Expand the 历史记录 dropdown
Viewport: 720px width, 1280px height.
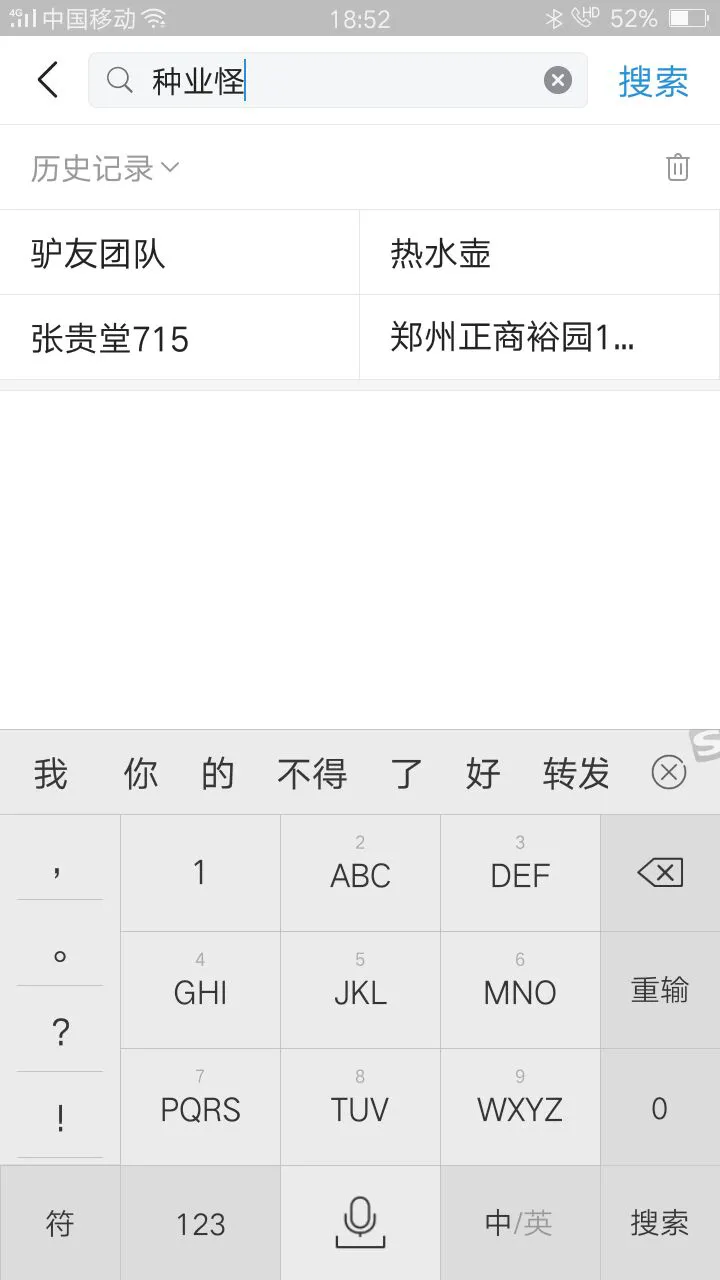[105, 168]
